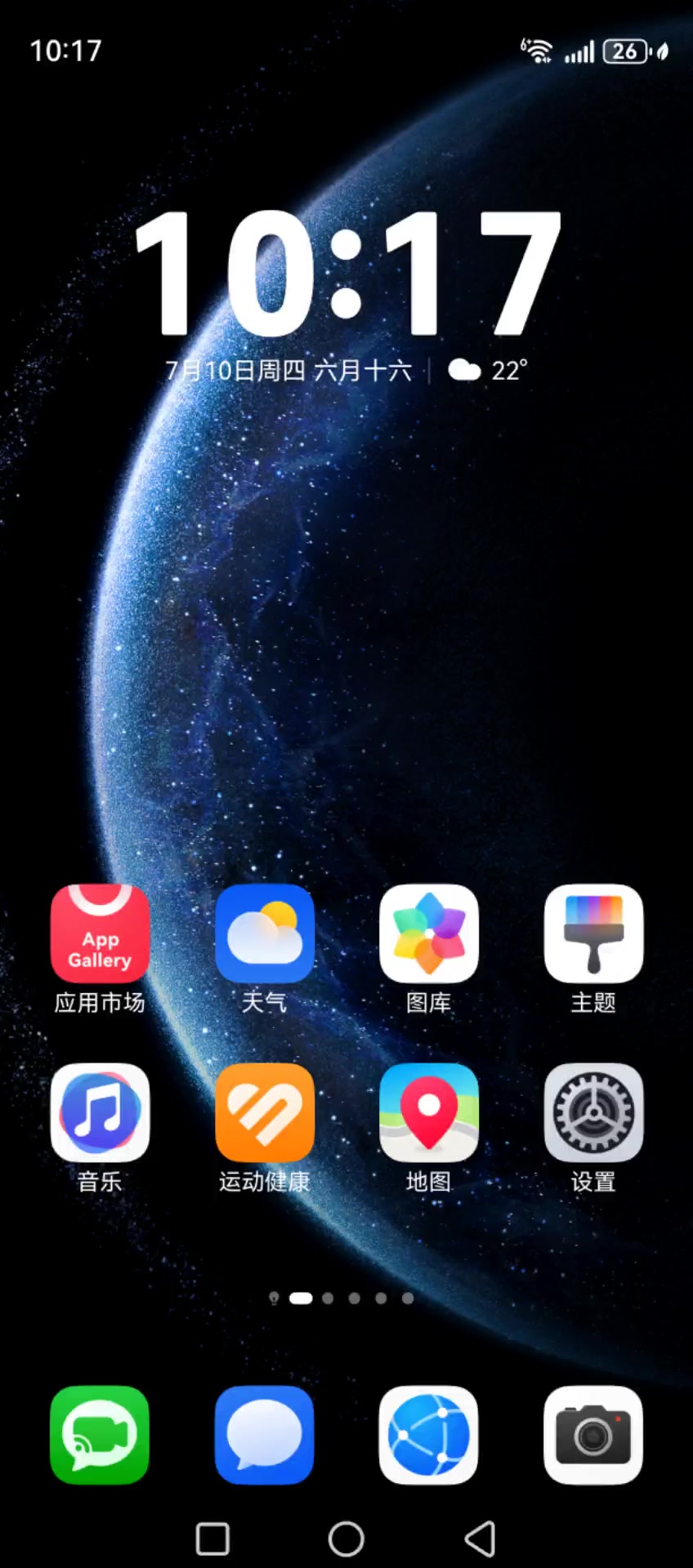This screenshot has width=693, height=1568.
Task: Open the green video call app in dock
Action: point(100,1435)
